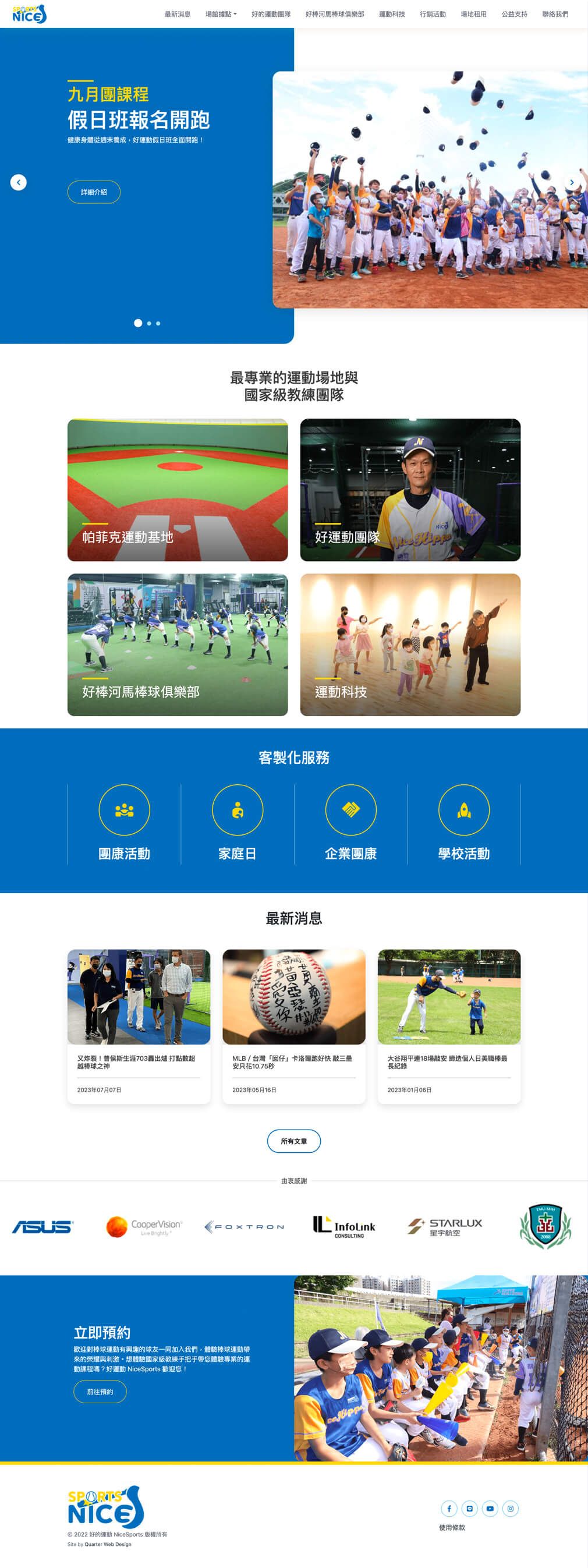This screenshot has width=588, height=1568.
Task: Advance to next carousel slide
Action: pyautogui.click(x=571, y=182)
